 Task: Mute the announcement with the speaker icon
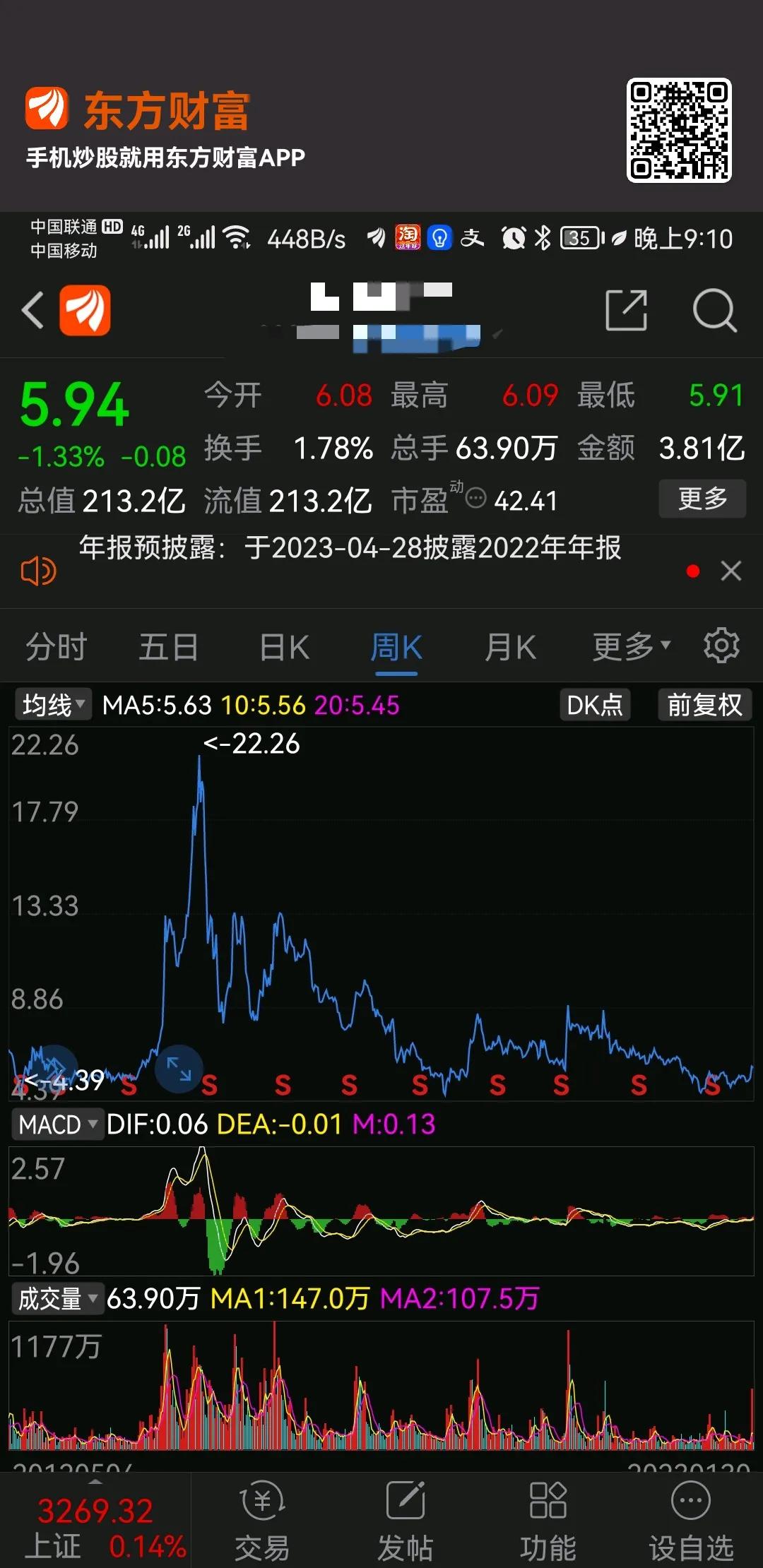click(39, 570)
